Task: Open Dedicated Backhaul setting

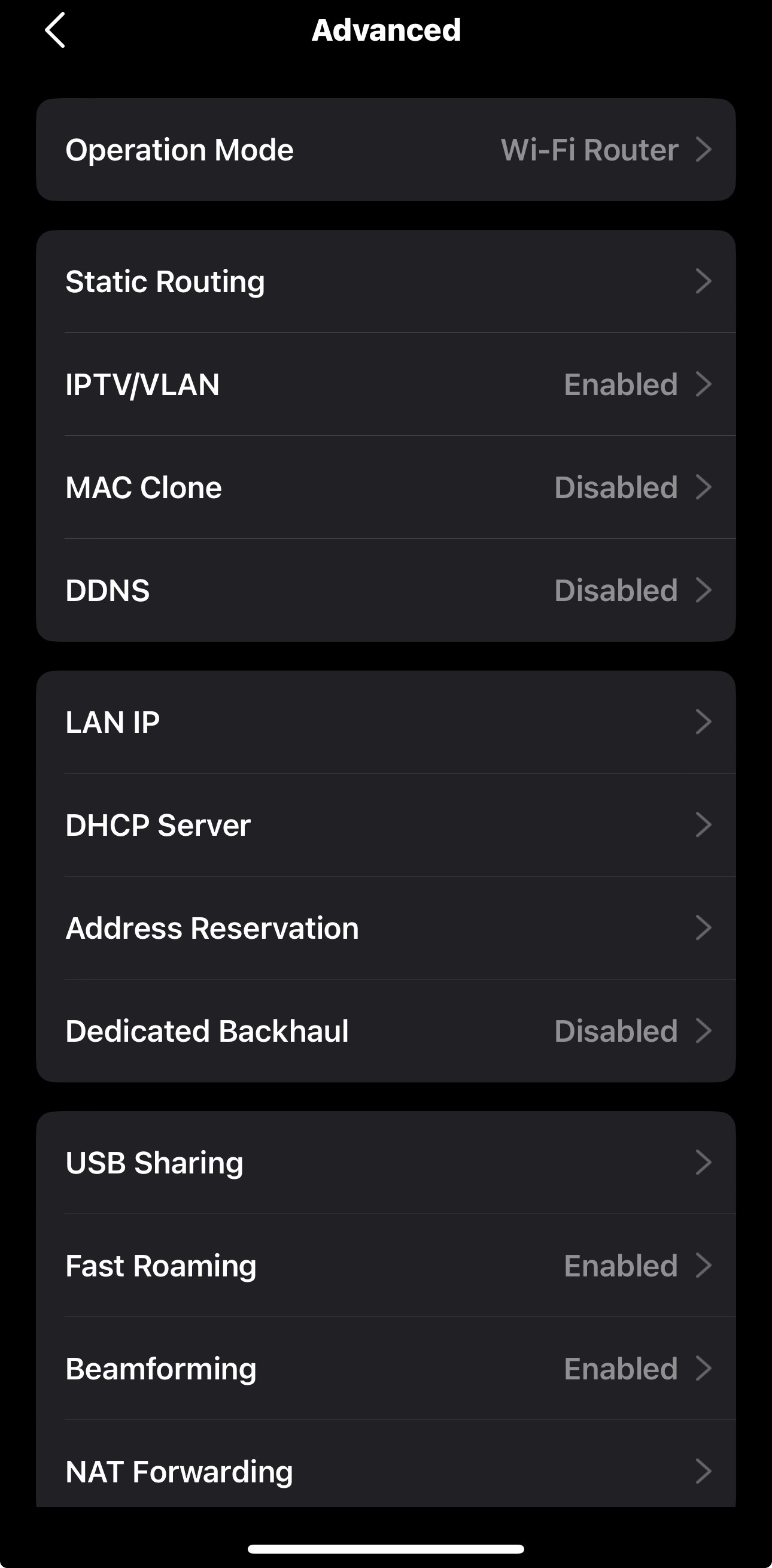Action: click(385, 1030)
